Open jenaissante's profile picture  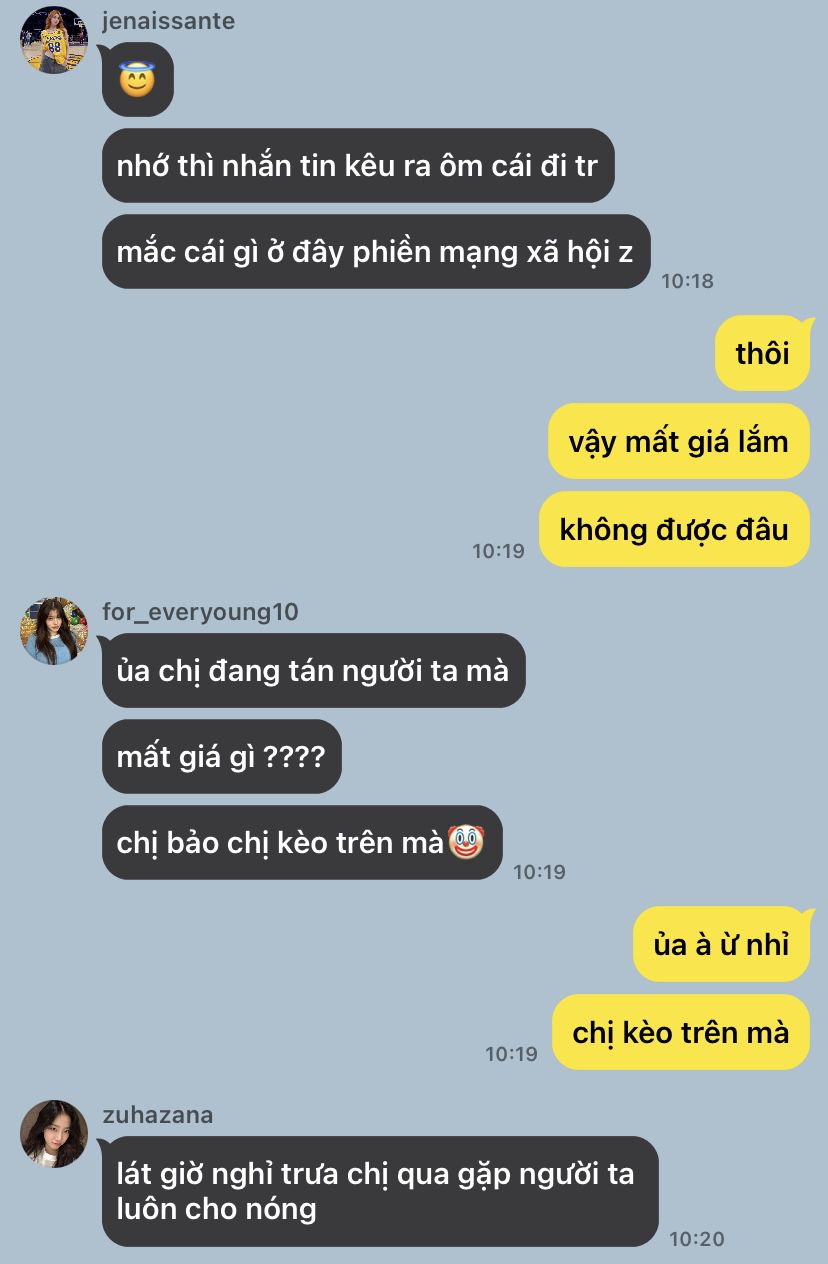click(54, 40)
